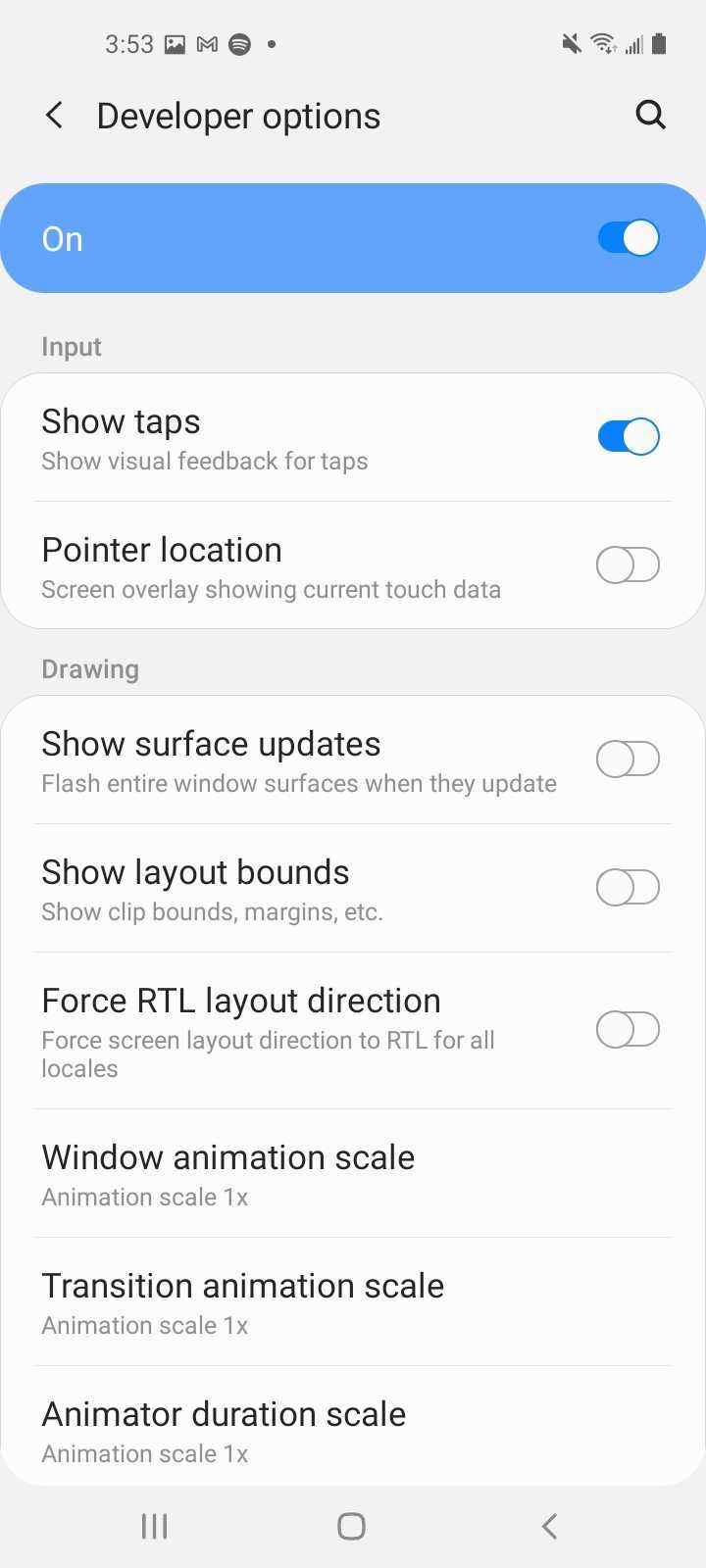This screenshot has width=706, height=1568.
Task: Enable Pointer location
Action: (628, 564)
